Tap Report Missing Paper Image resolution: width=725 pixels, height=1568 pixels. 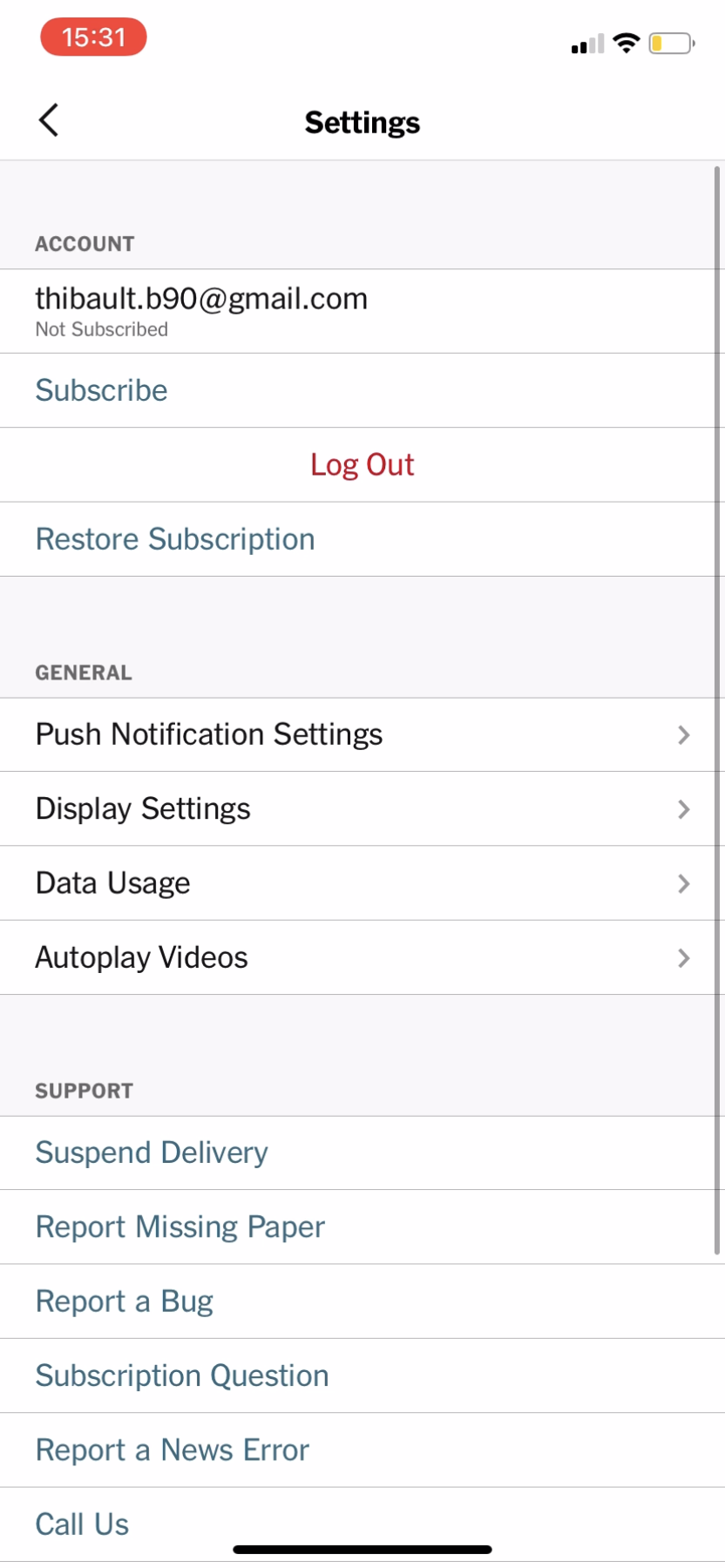point(180,1227)
